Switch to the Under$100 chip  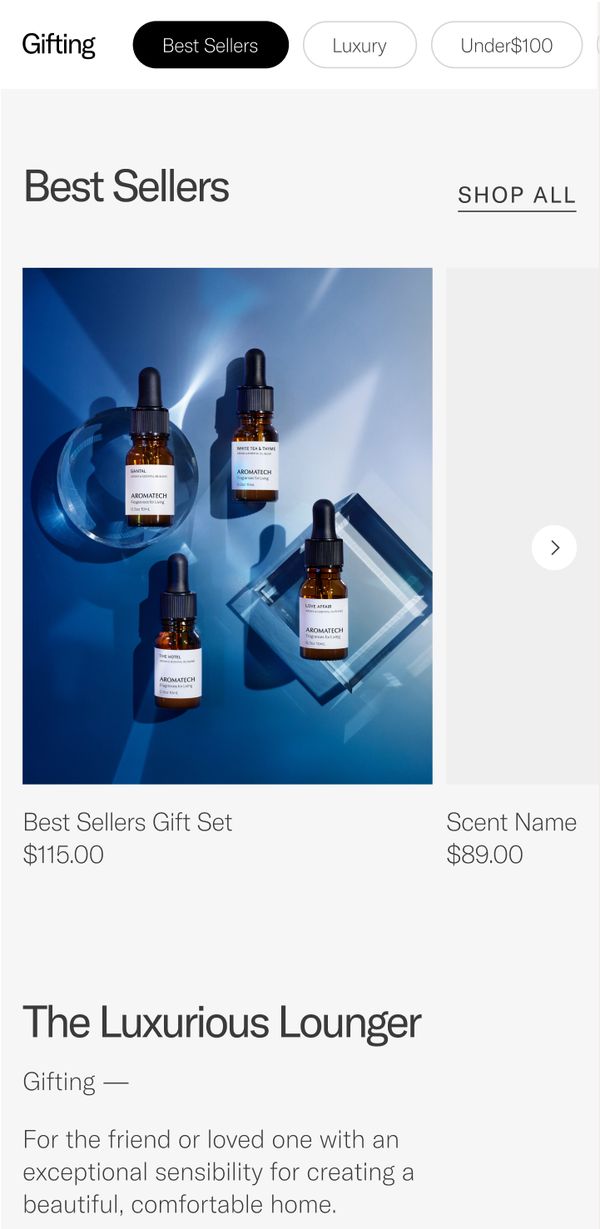pyautogui.click(x=506, y=45)
